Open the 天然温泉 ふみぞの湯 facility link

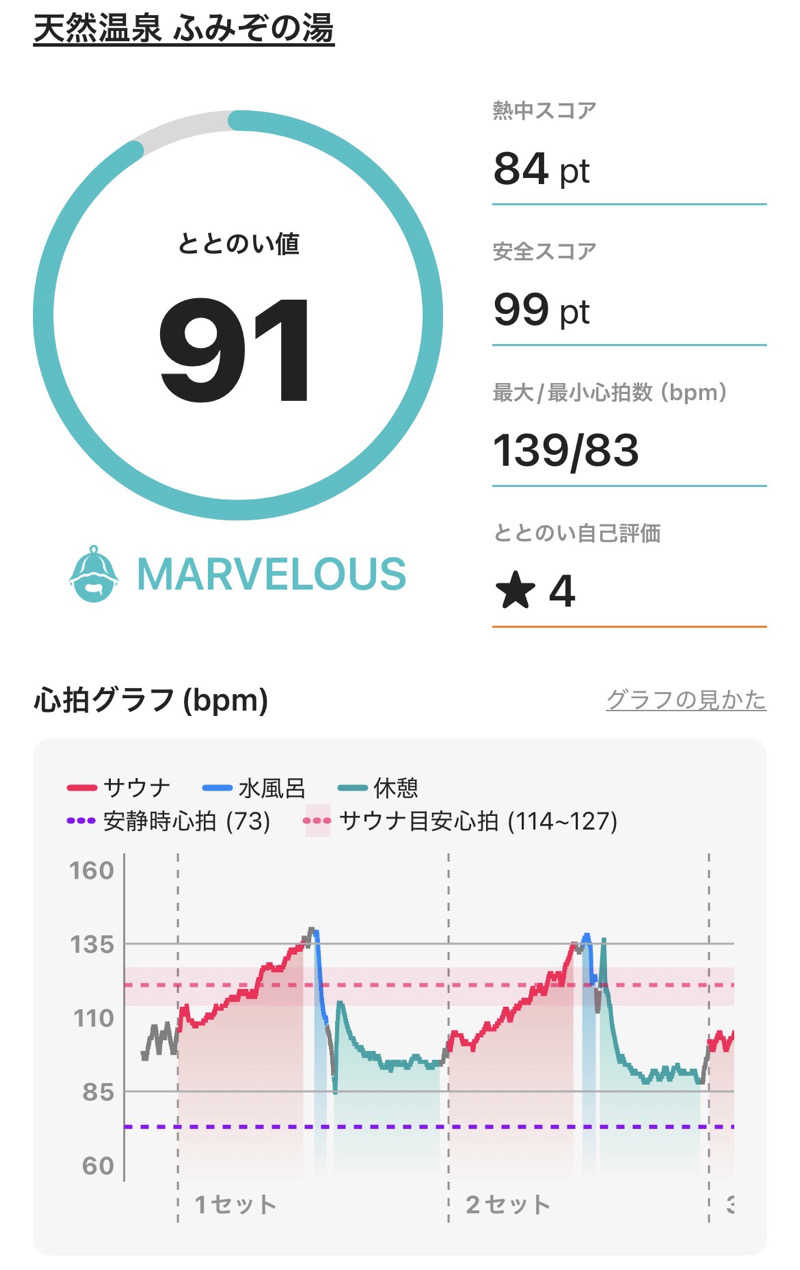(x=184, y=29)
